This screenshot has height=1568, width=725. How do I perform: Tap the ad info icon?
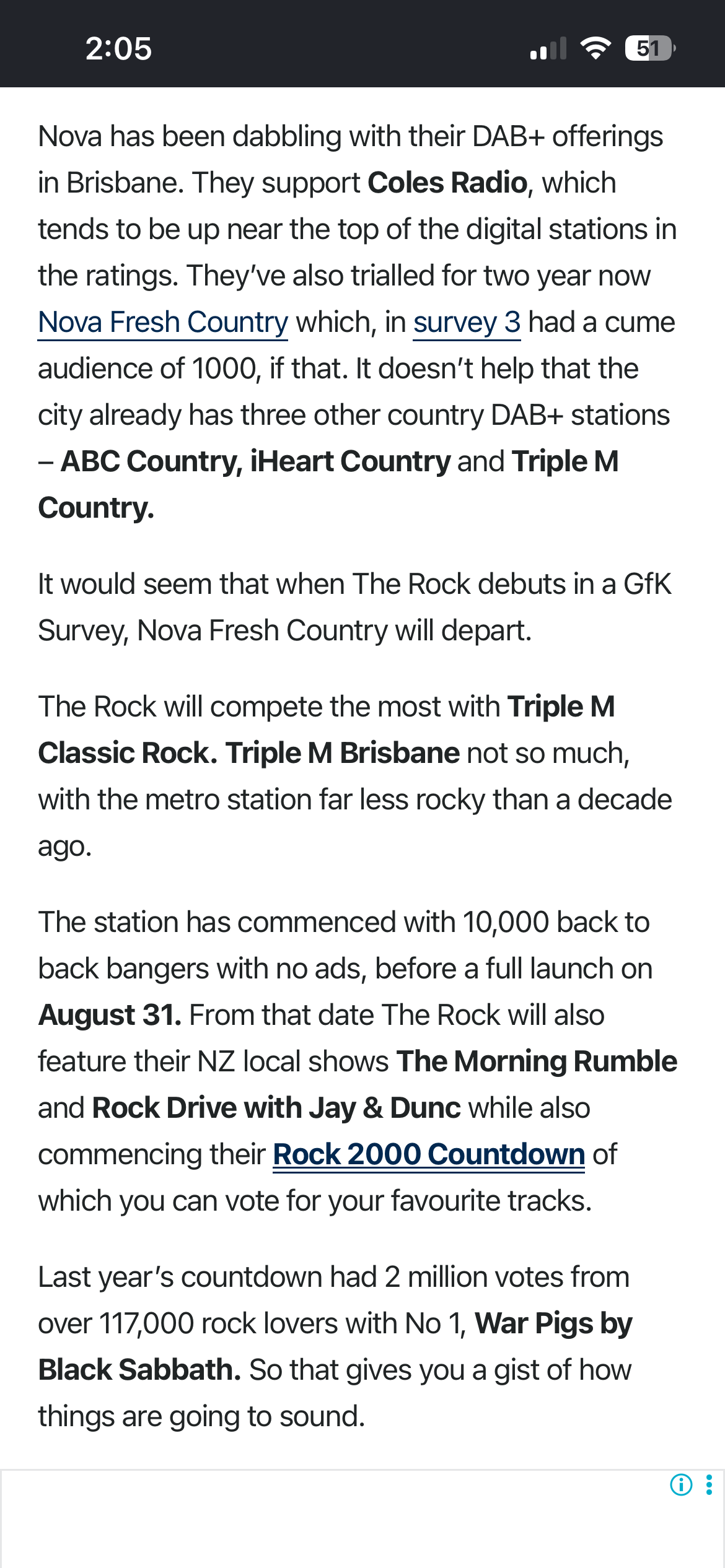(681, 1484)
